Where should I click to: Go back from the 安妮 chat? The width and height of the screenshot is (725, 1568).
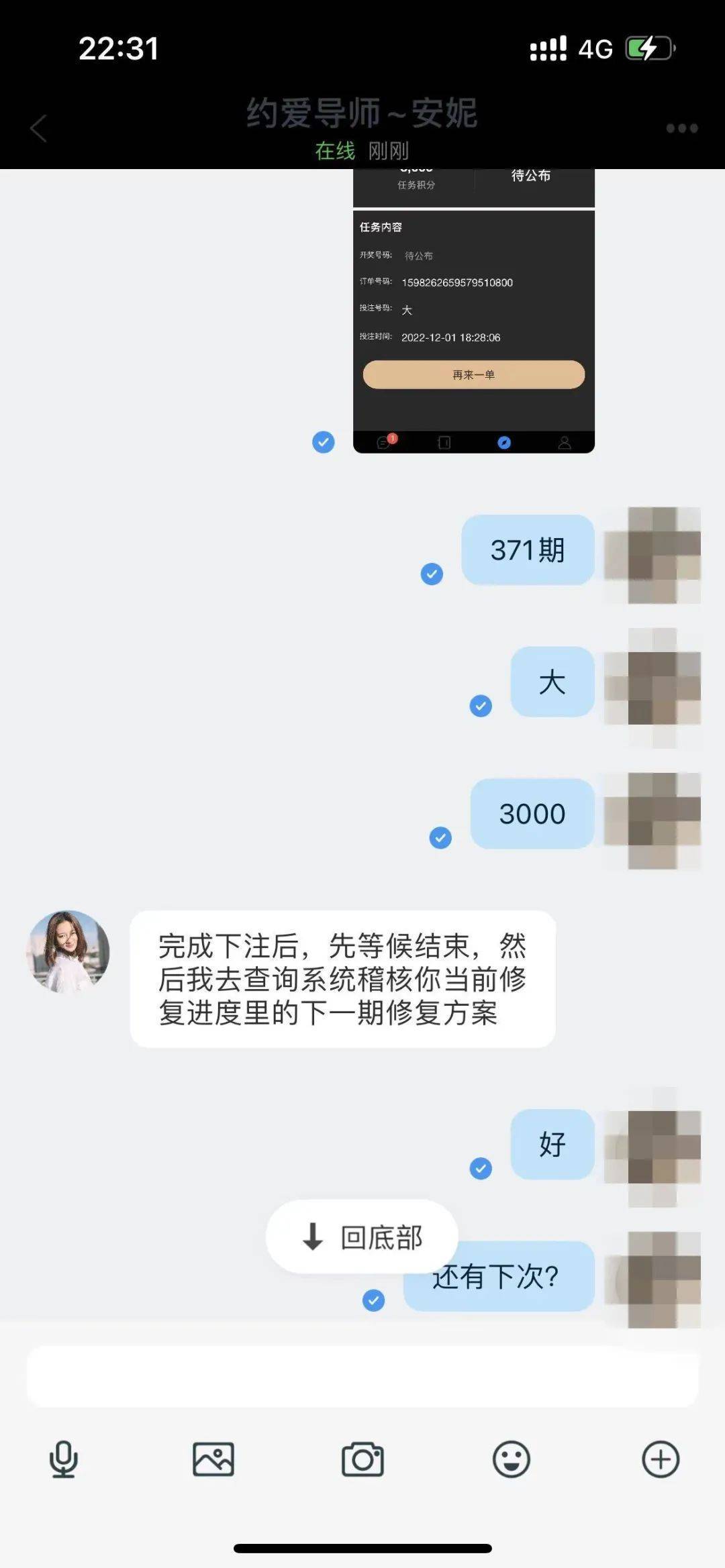[38, 128]
